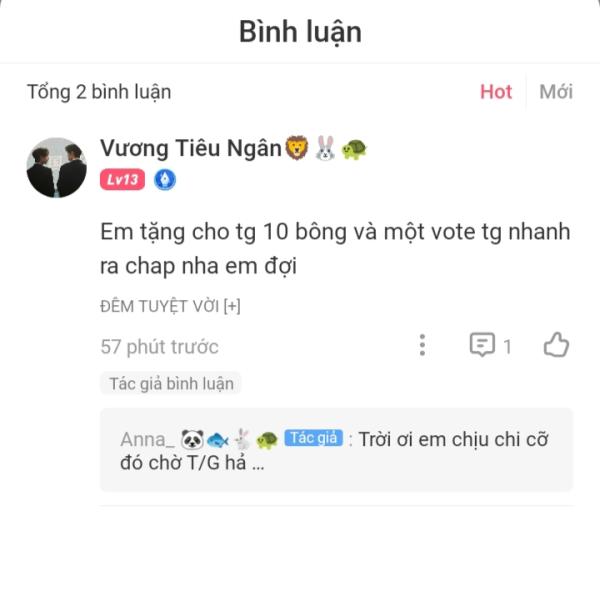Open the three-dot menu on the comment

point(422,346)
